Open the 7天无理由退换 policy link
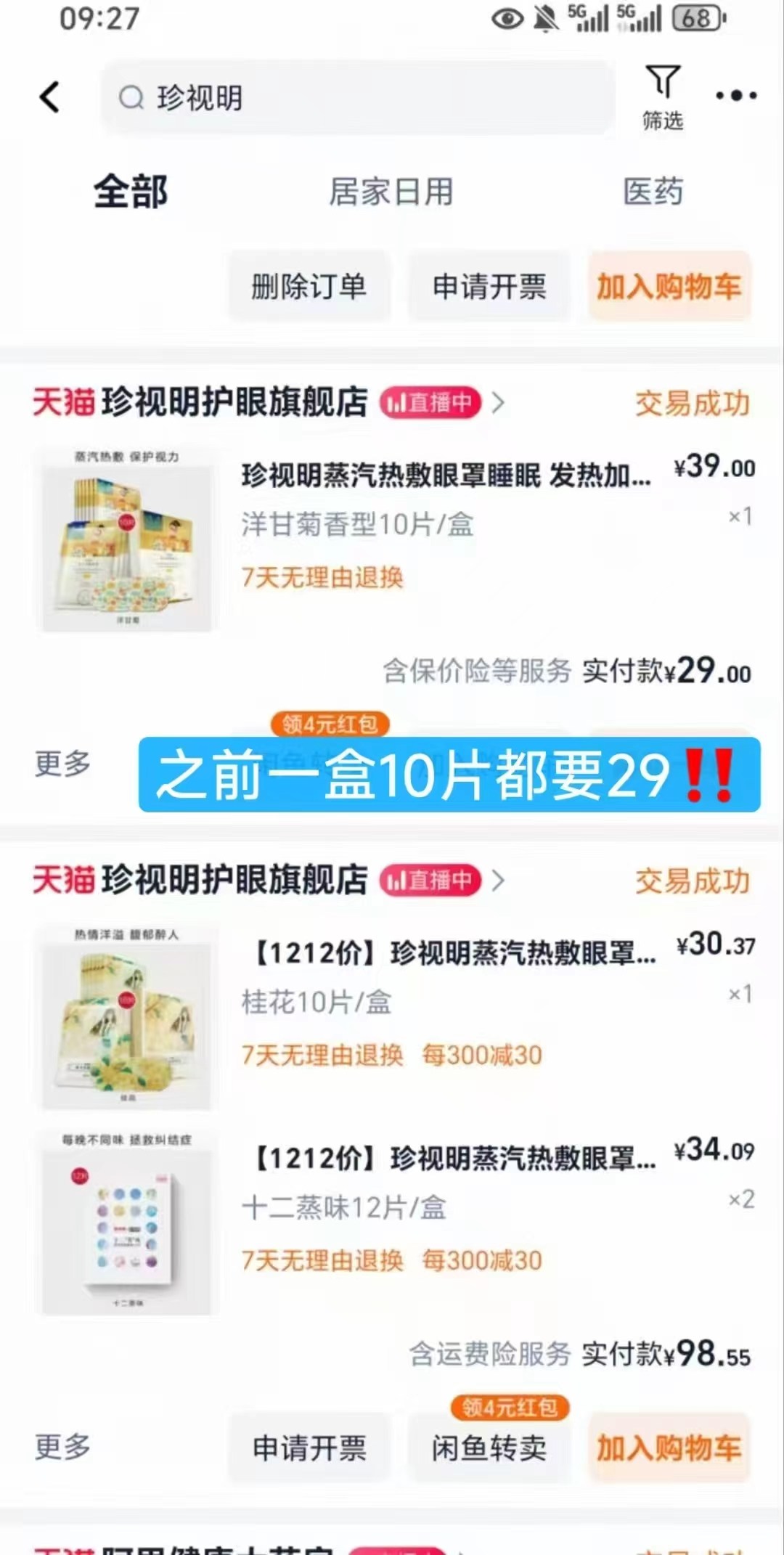The width and height of the screenshot is (784, 1555). pos(322,577)
